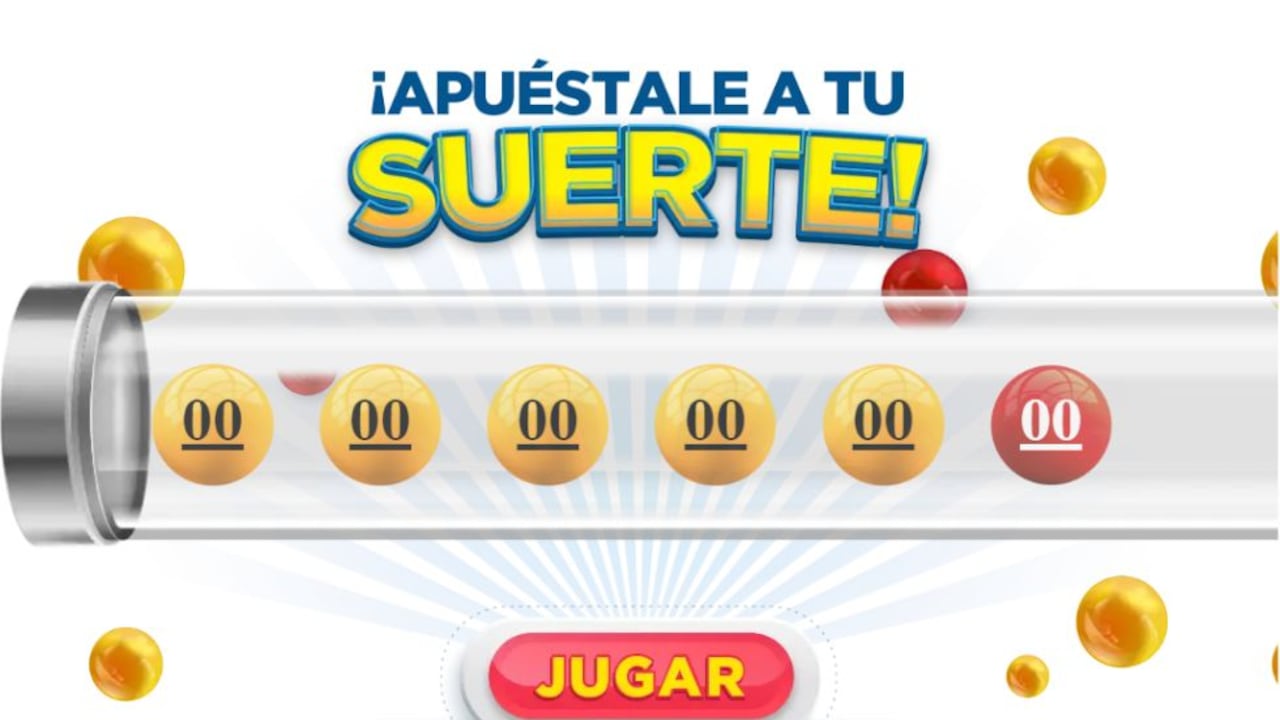This screenshot has width=1280, height=720.
Task: Tap the JUGAR button
Action: pos(640,676)
